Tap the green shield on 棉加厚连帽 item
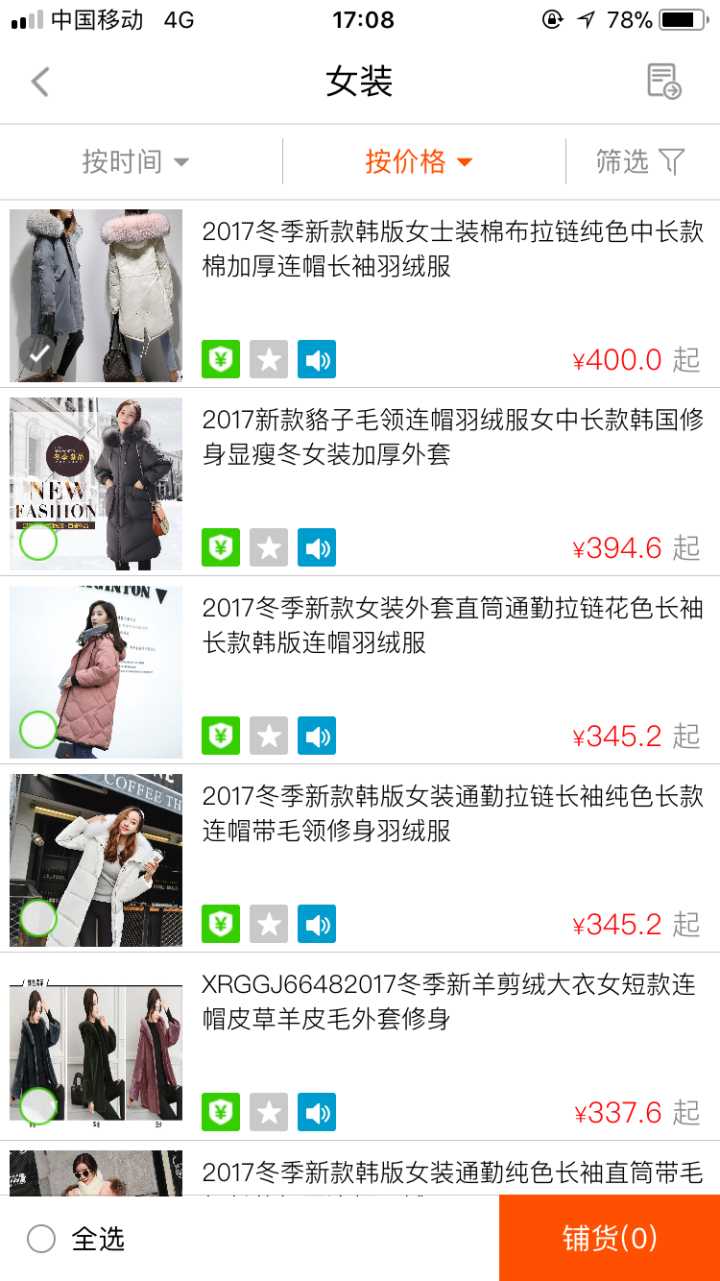Screen dimensions: 720x1281 click(x=221, y=359)
